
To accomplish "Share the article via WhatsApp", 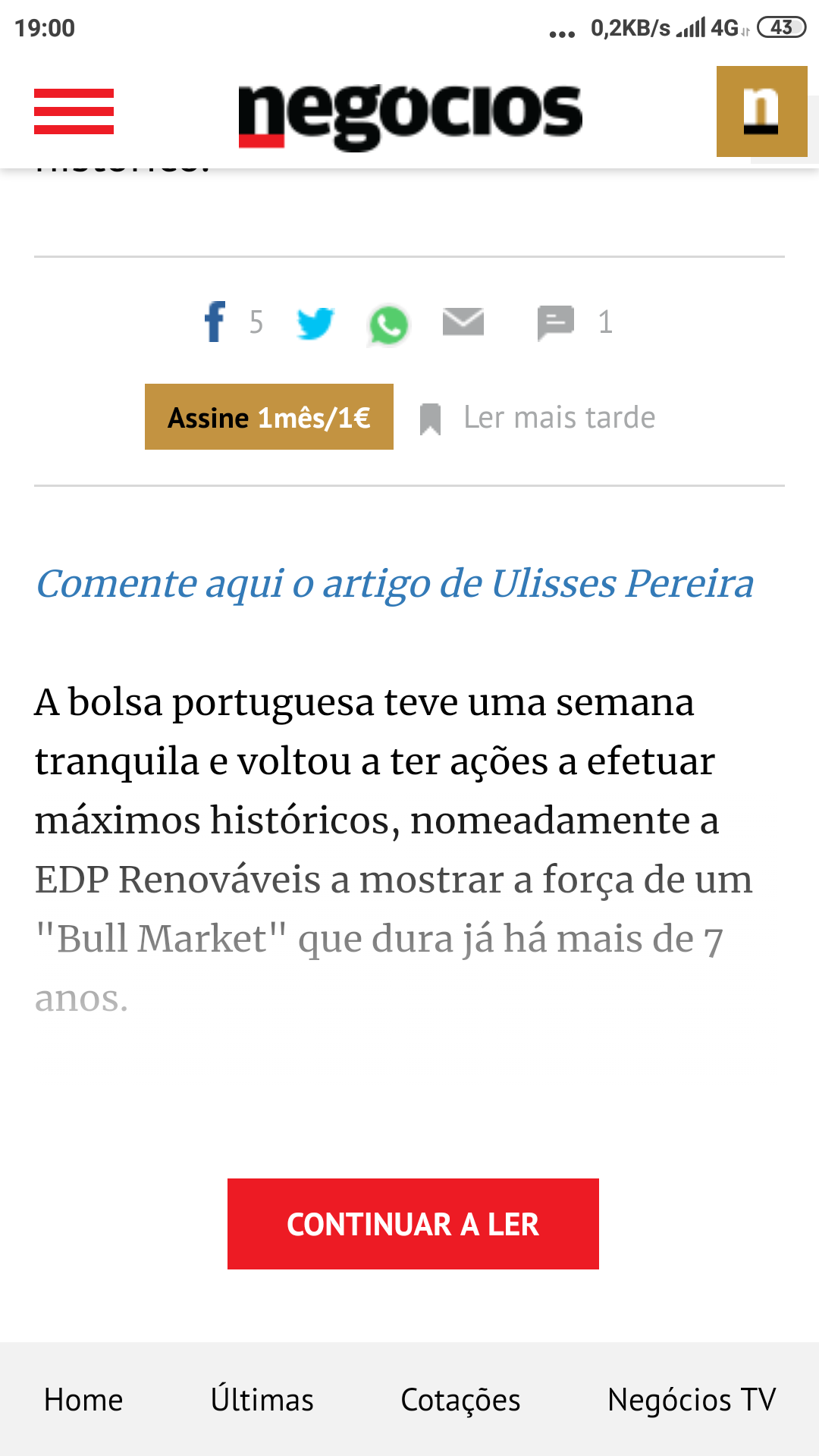I will (x=388, y=325).
